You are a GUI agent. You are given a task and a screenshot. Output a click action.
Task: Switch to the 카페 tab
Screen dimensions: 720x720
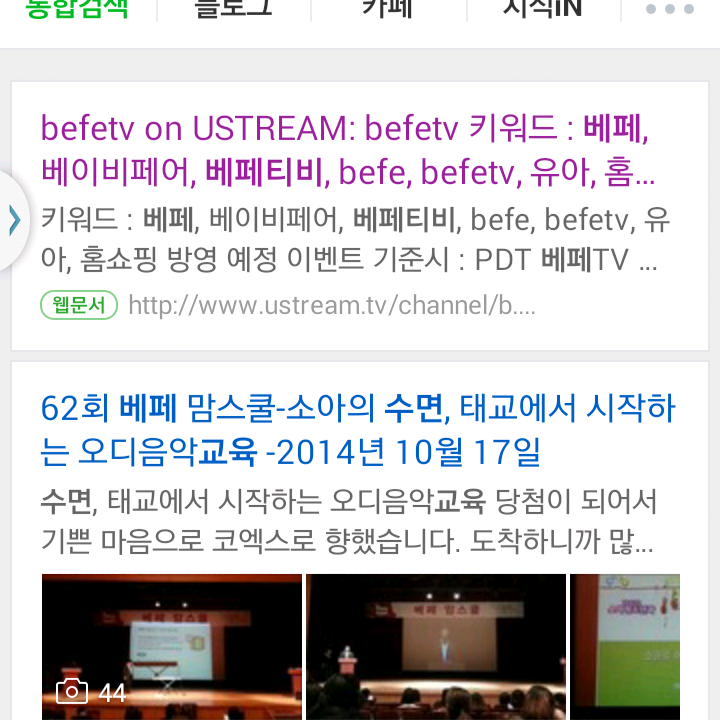[388, 12]
